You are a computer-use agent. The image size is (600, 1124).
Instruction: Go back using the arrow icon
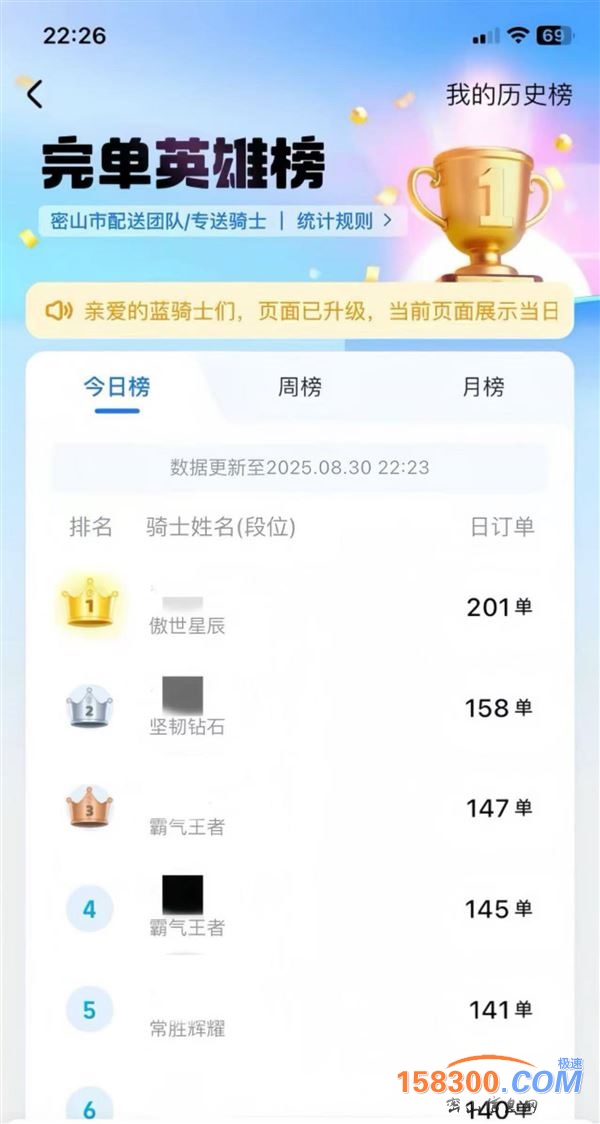tap(35, 94)
